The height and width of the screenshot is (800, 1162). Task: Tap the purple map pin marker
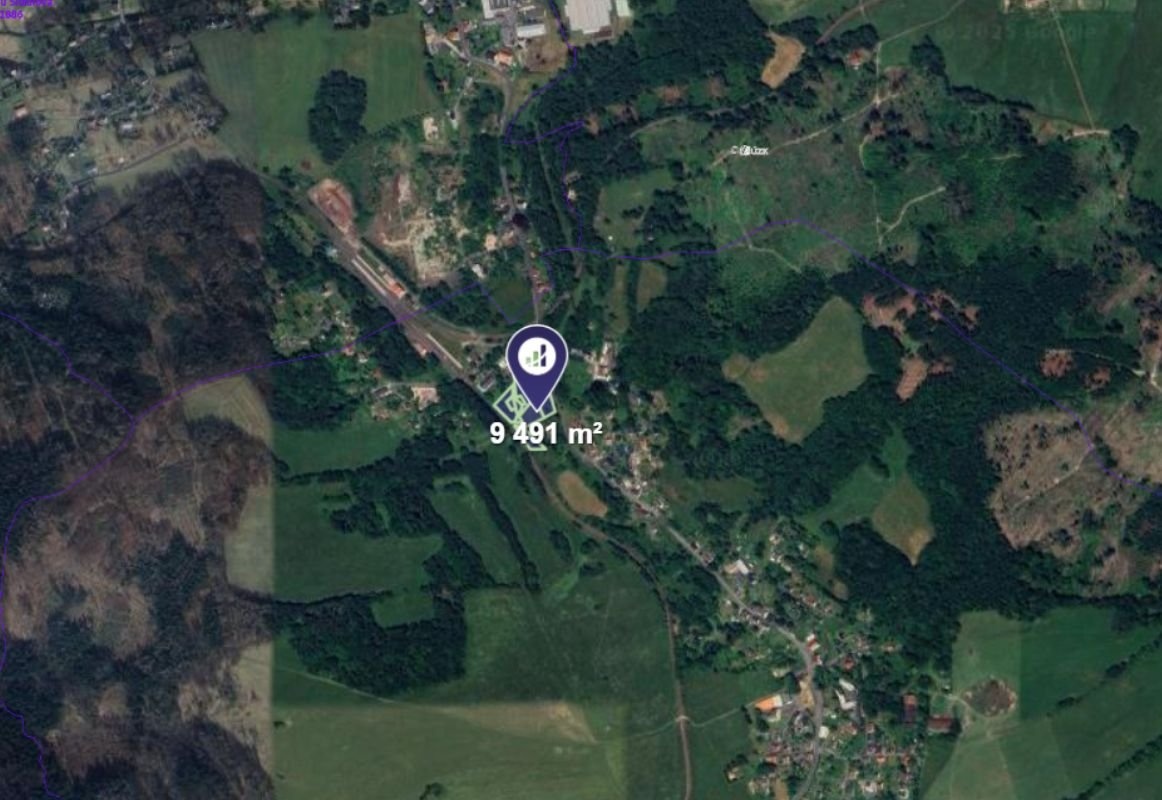pos(537,359)
